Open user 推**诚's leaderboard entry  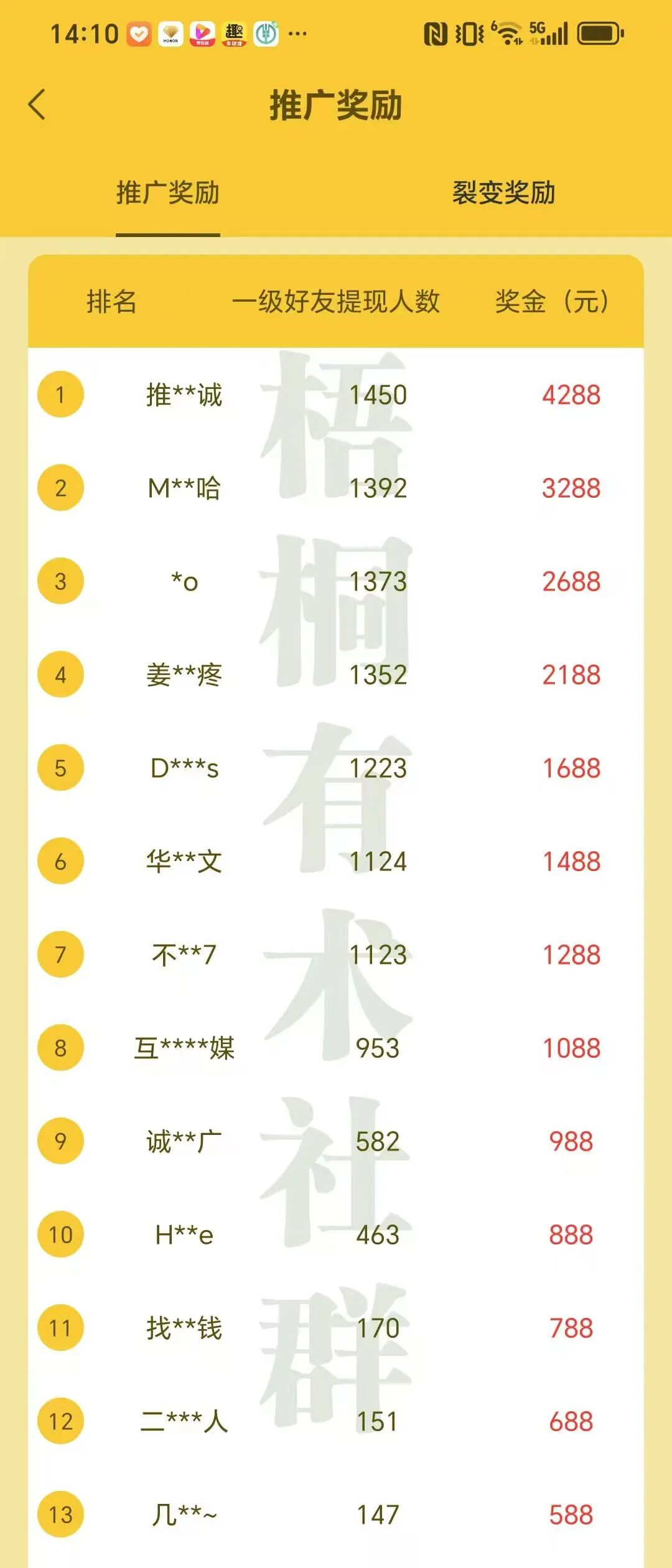[x=184, y=393]
